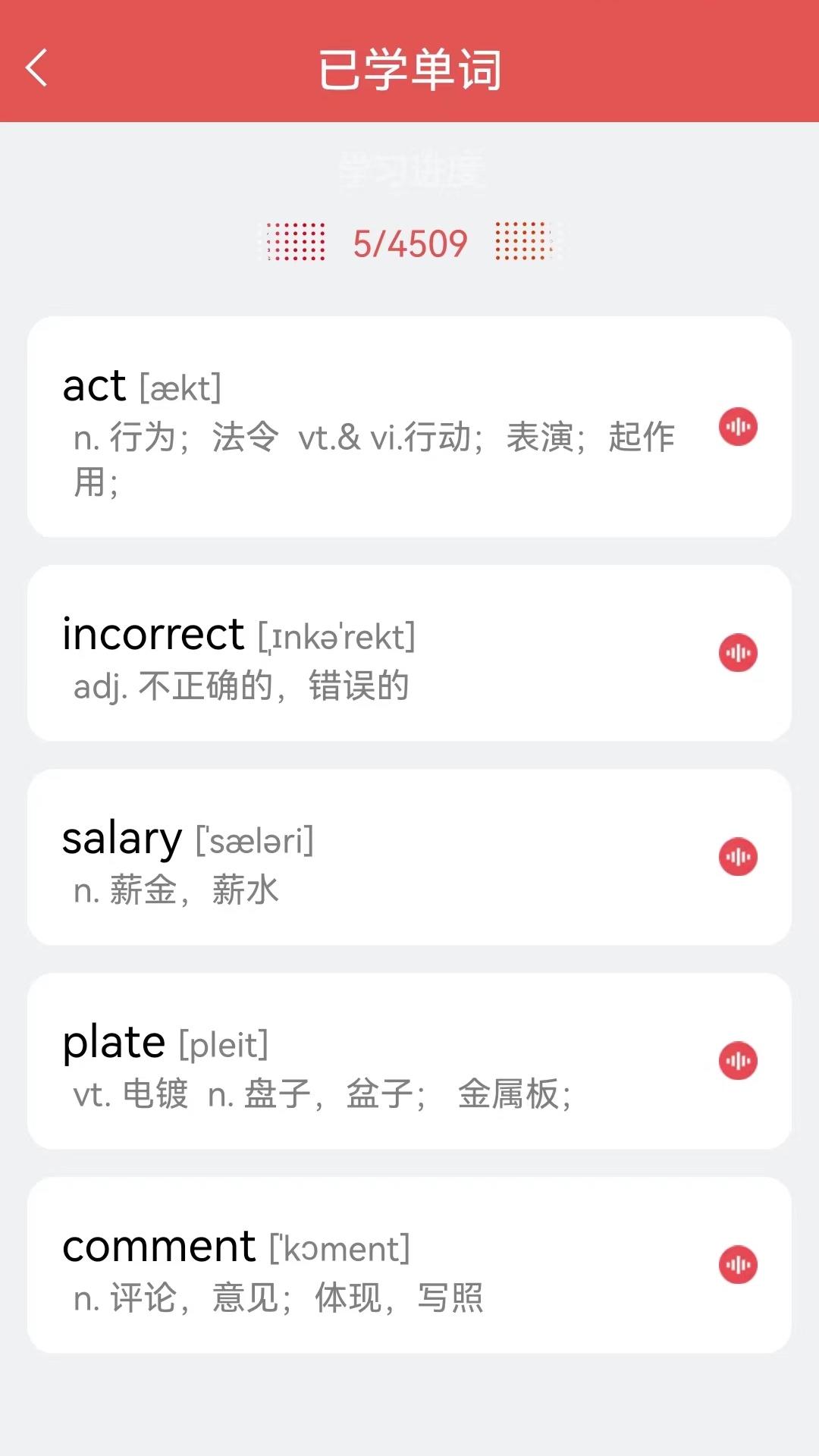Select the Chinese definition of "salary"
This screenshot has width=819, height=1456.
coord(176,891)
